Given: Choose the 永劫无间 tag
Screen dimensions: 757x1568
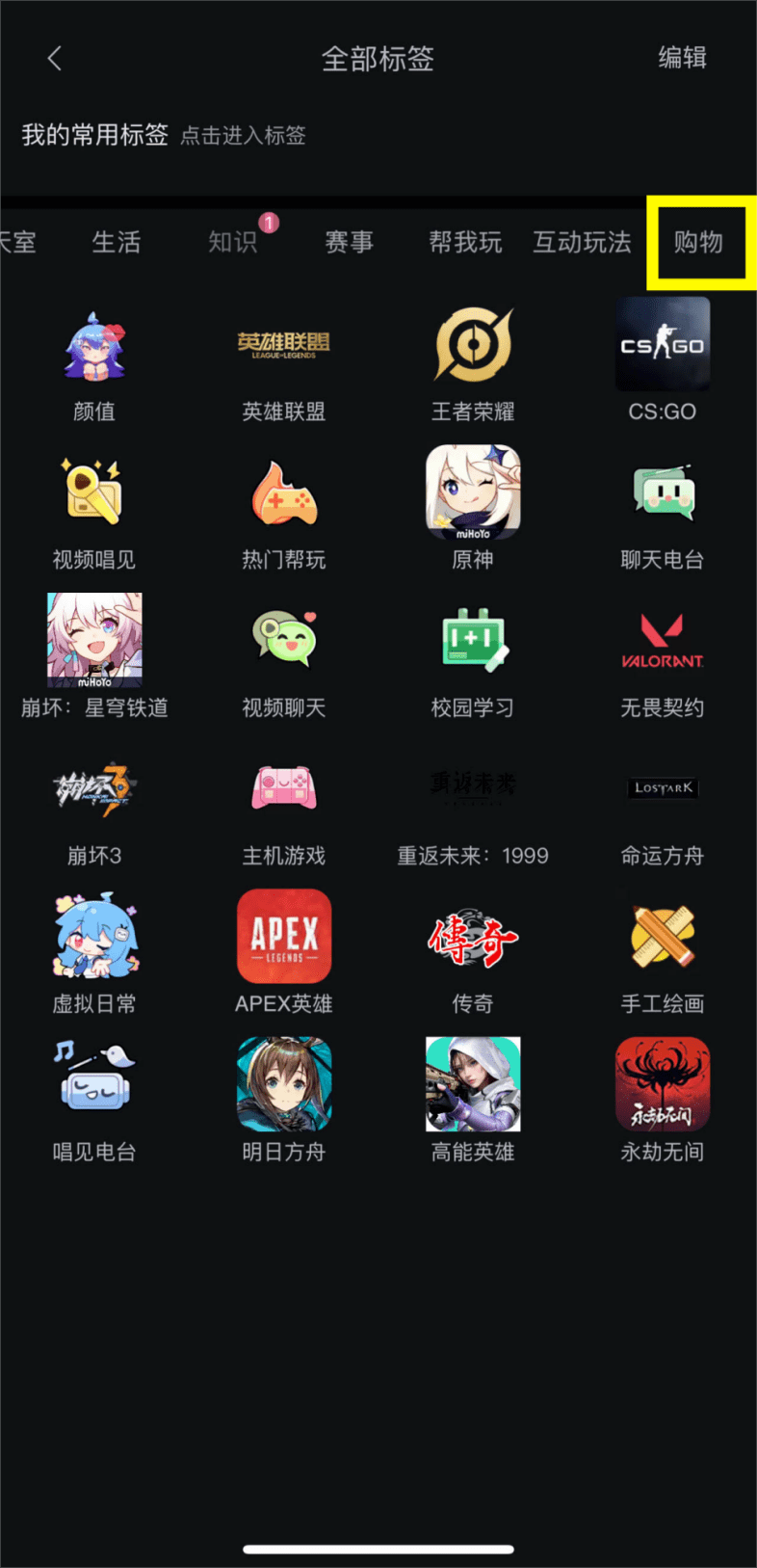Looking at the screenshot, I should coord(663,1101).
